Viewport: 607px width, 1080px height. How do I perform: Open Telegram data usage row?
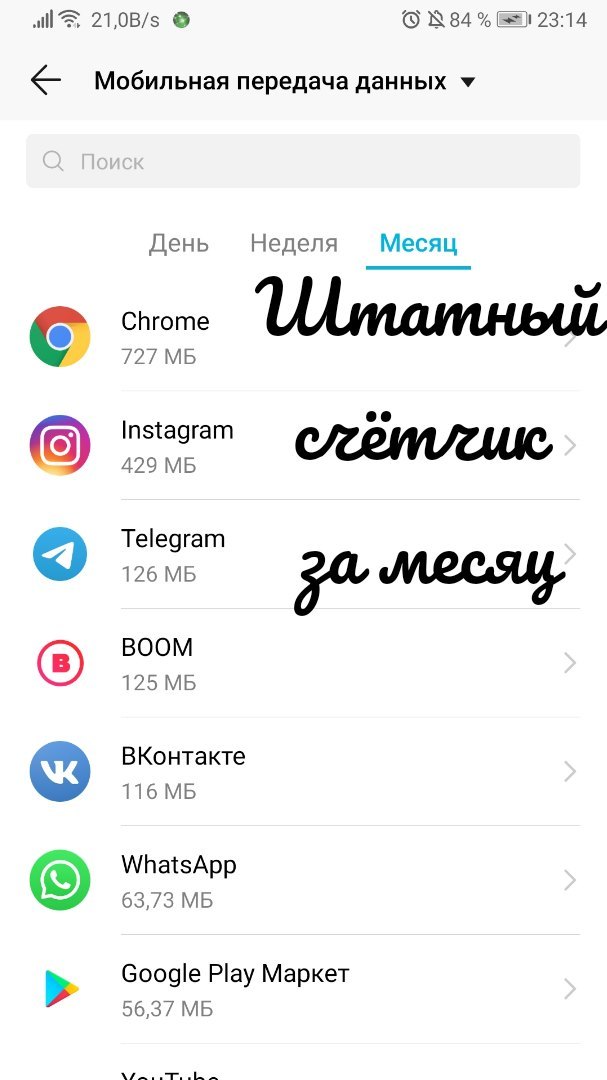173,555
